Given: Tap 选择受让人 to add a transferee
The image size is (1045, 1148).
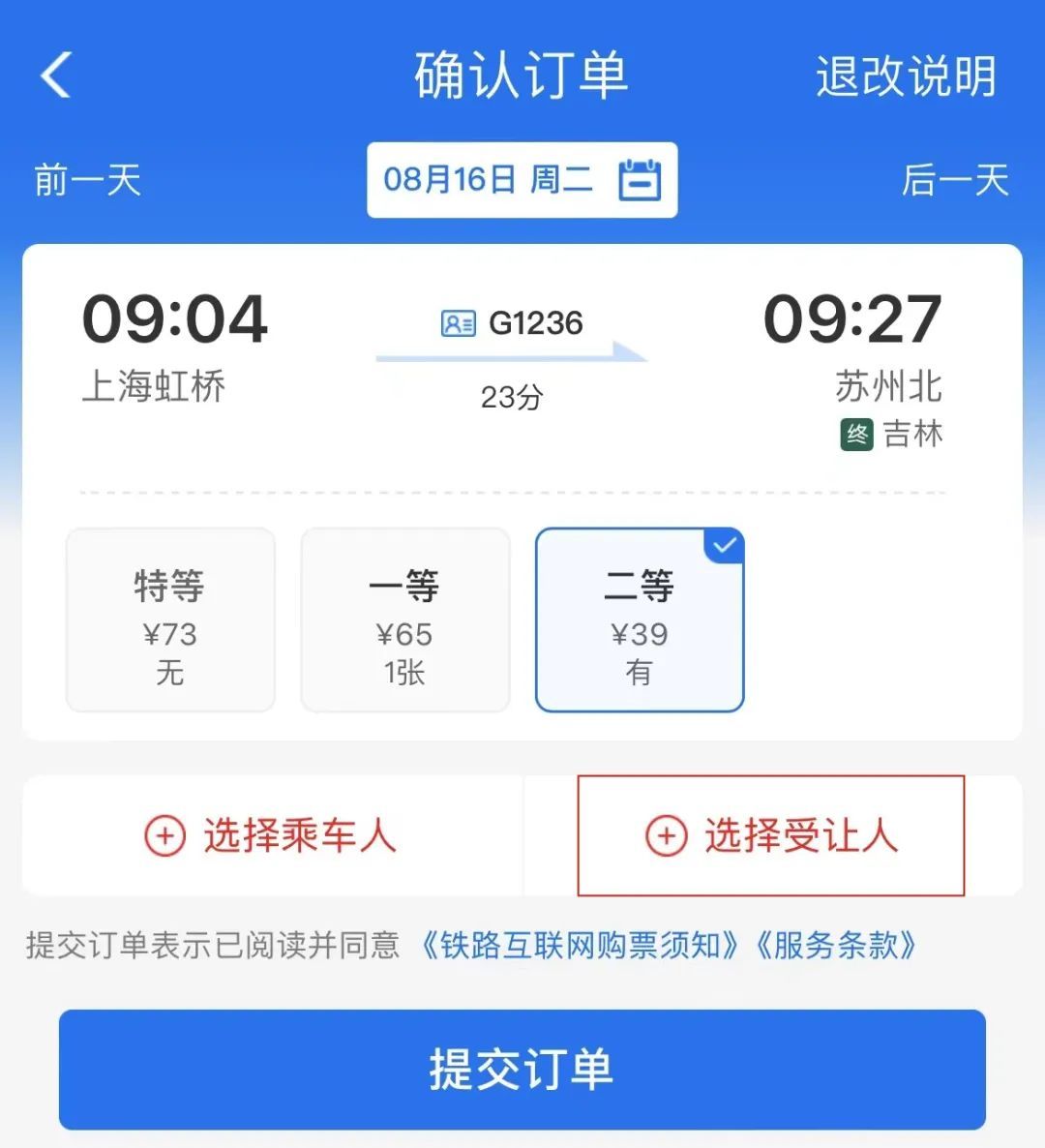Looking at the screenshot, I should click(771, 835).
